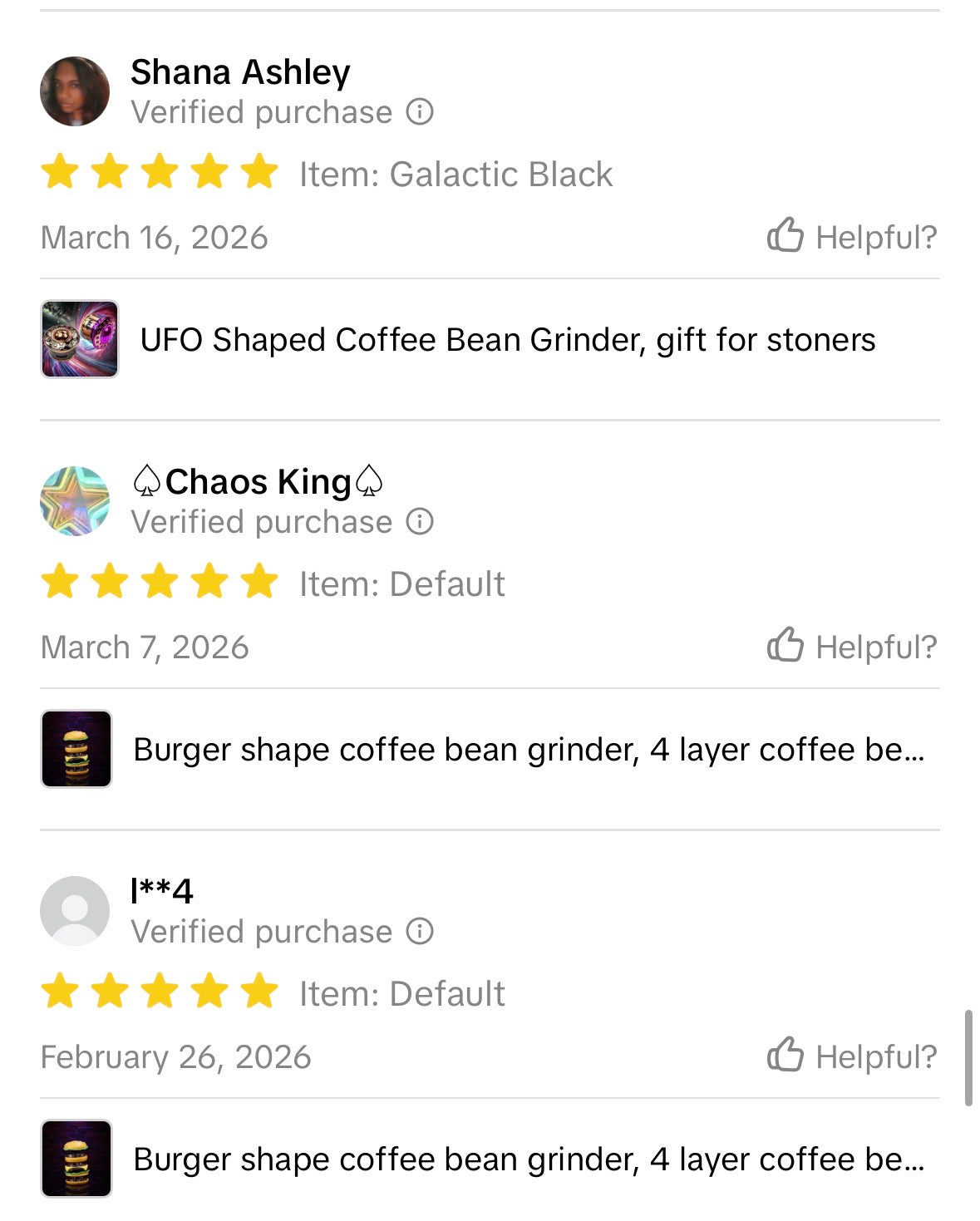Mark Shana Ashley's review as helpful
This screenshot has height=1221, width=980.
[x=851, y=237]
